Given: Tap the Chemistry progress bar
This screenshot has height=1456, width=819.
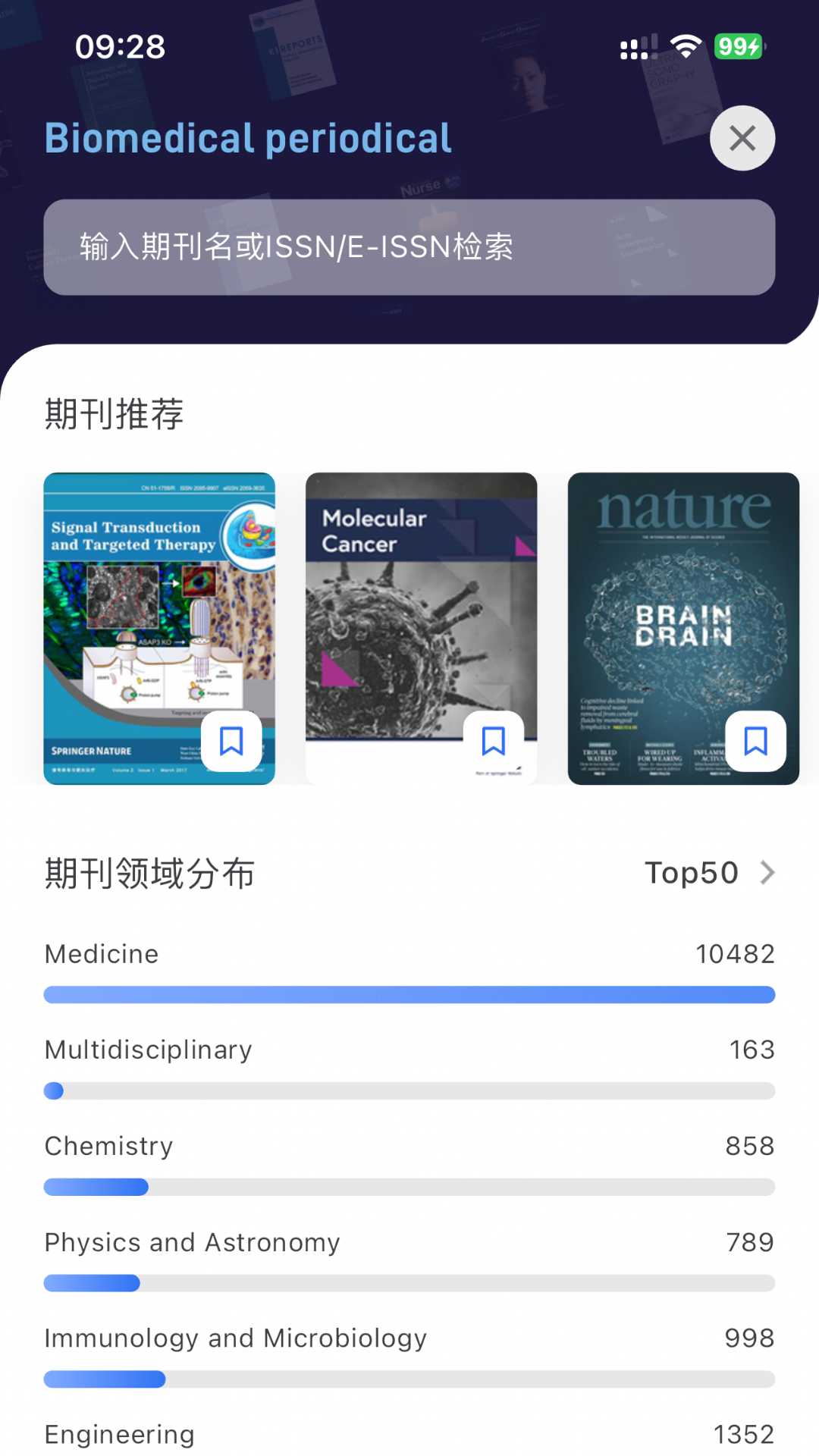Looking at the screenshot, I should [409, 1187].
